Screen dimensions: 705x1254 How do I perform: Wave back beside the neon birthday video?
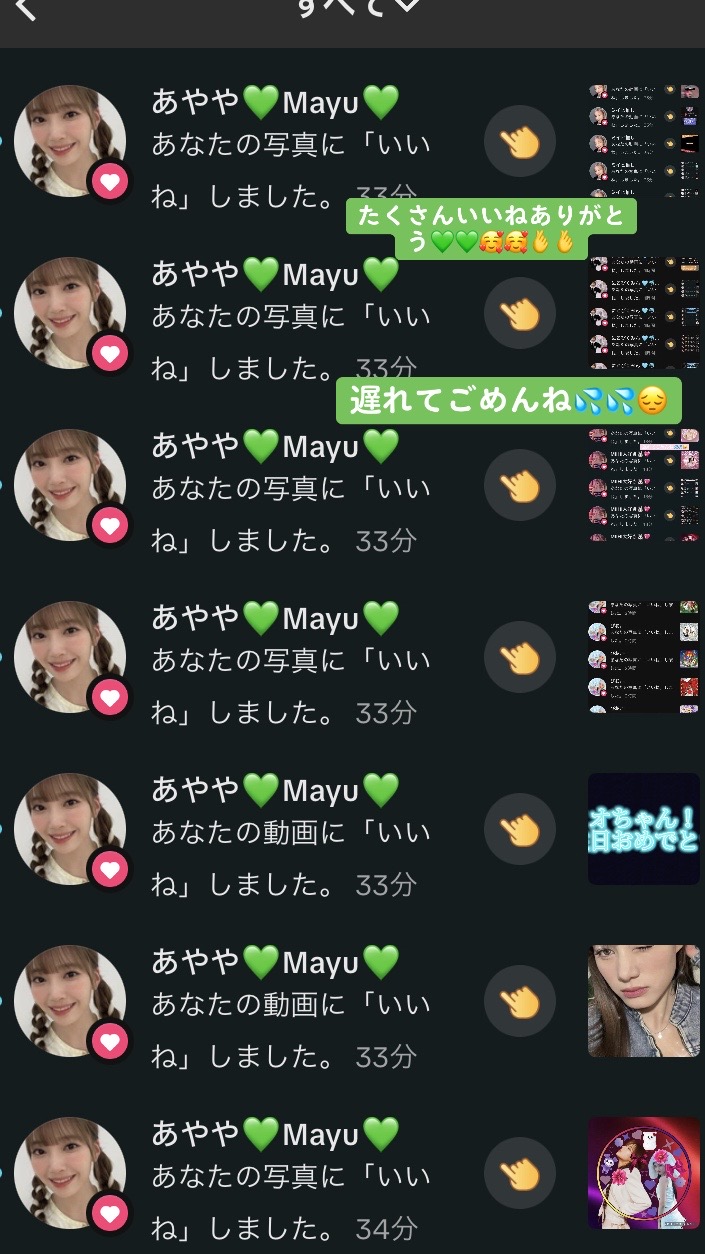519,829
